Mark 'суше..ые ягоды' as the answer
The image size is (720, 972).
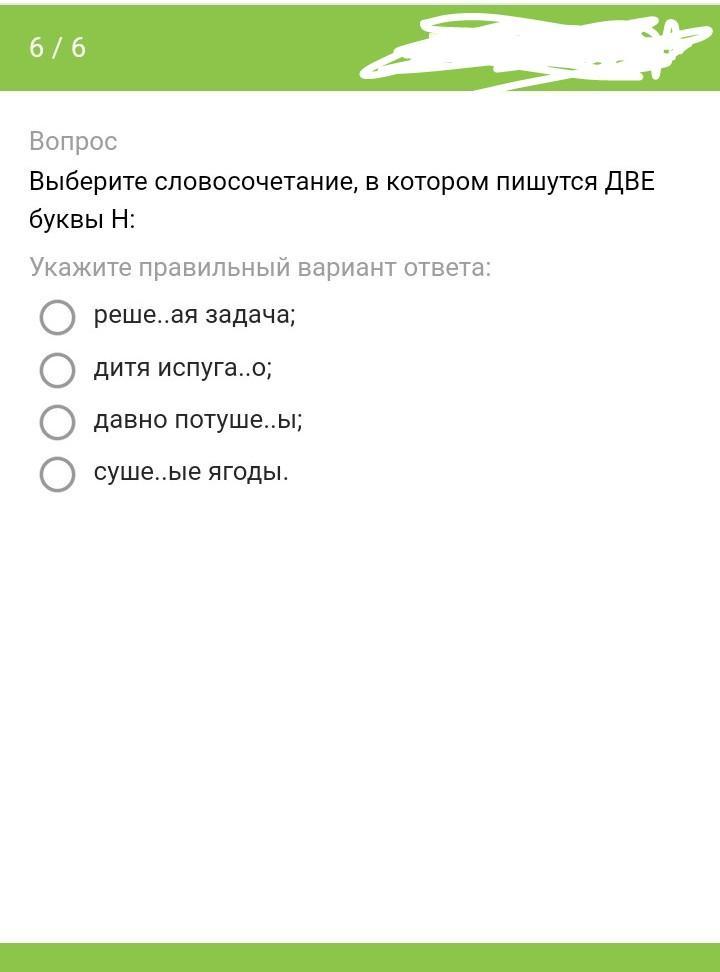pos(57,474)
